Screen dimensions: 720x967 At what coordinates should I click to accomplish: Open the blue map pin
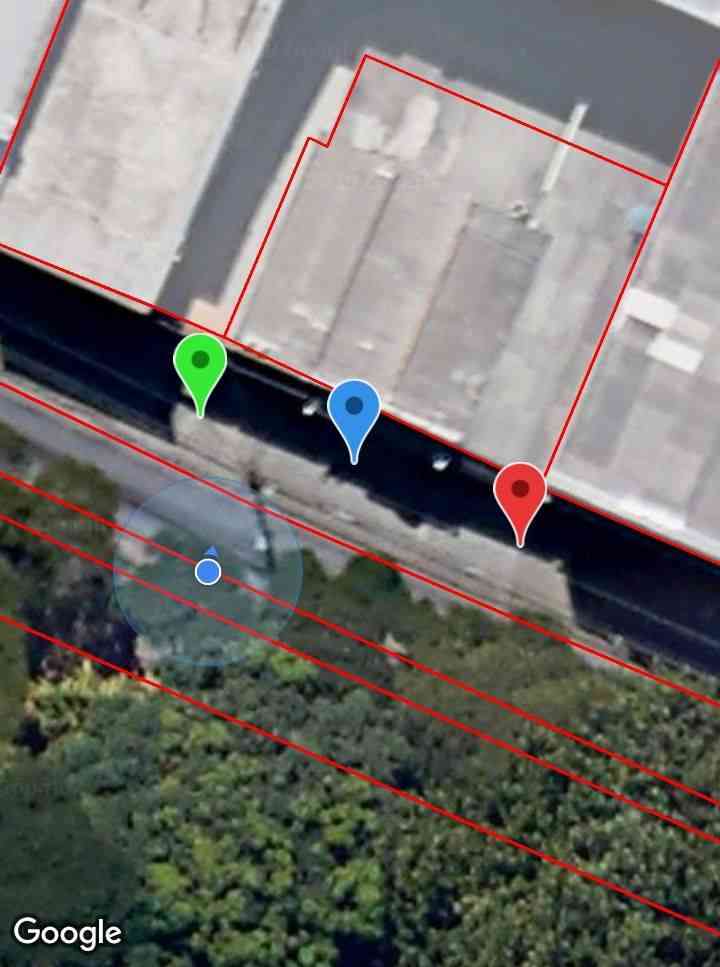coord(354,411)
